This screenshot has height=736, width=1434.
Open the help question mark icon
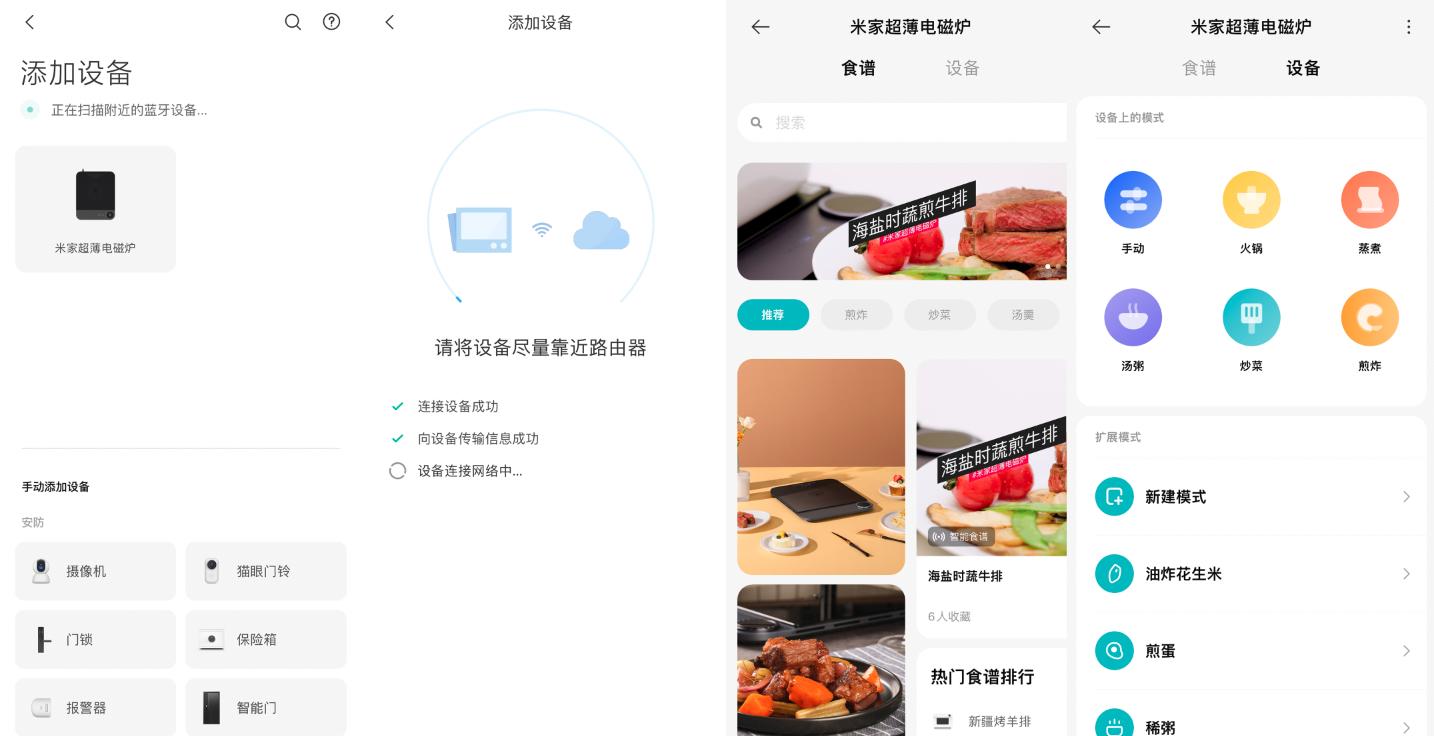pyautogui.click(x=332, y=22)
